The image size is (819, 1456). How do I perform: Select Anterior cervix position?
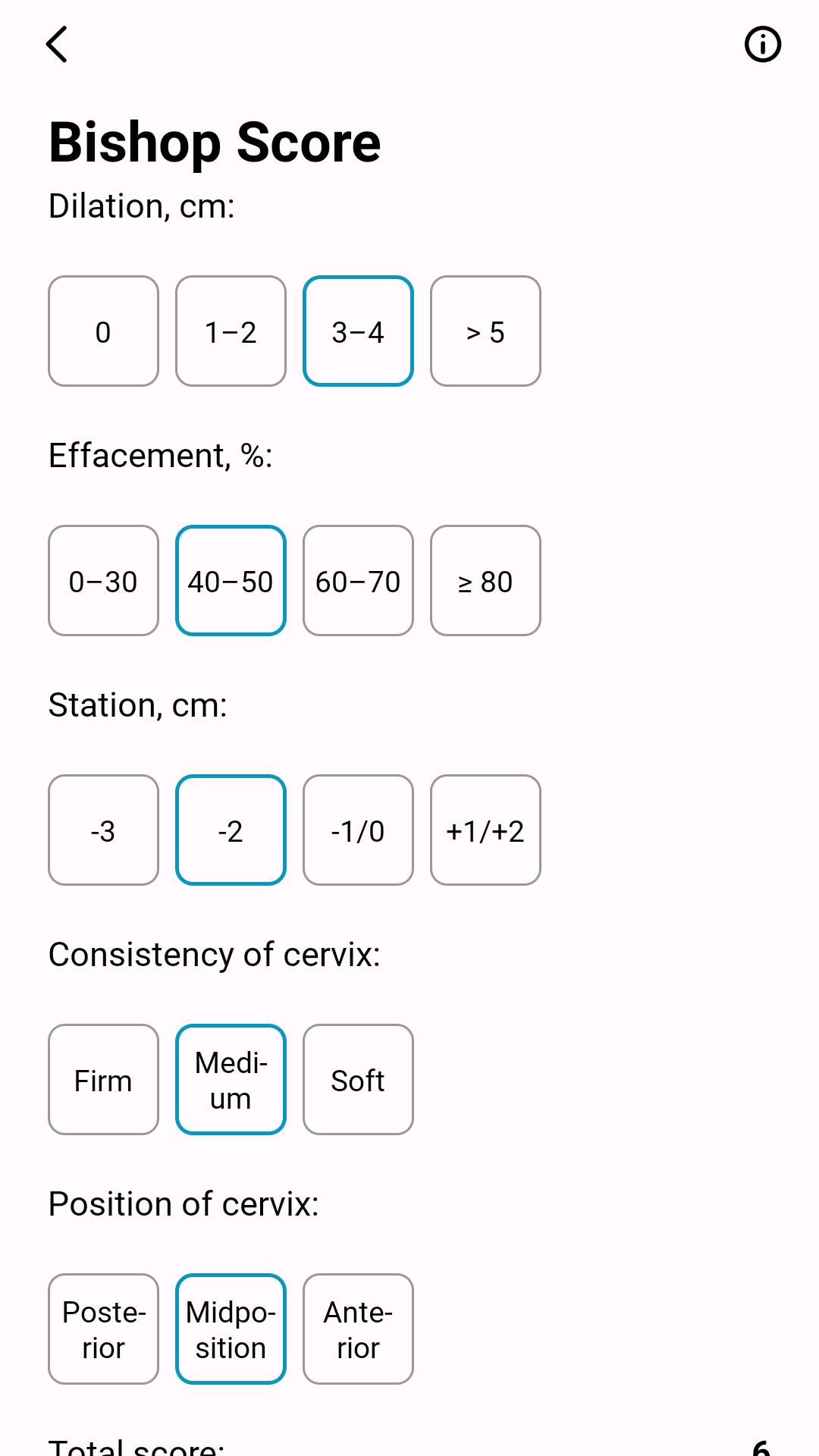click(358, 1329)
